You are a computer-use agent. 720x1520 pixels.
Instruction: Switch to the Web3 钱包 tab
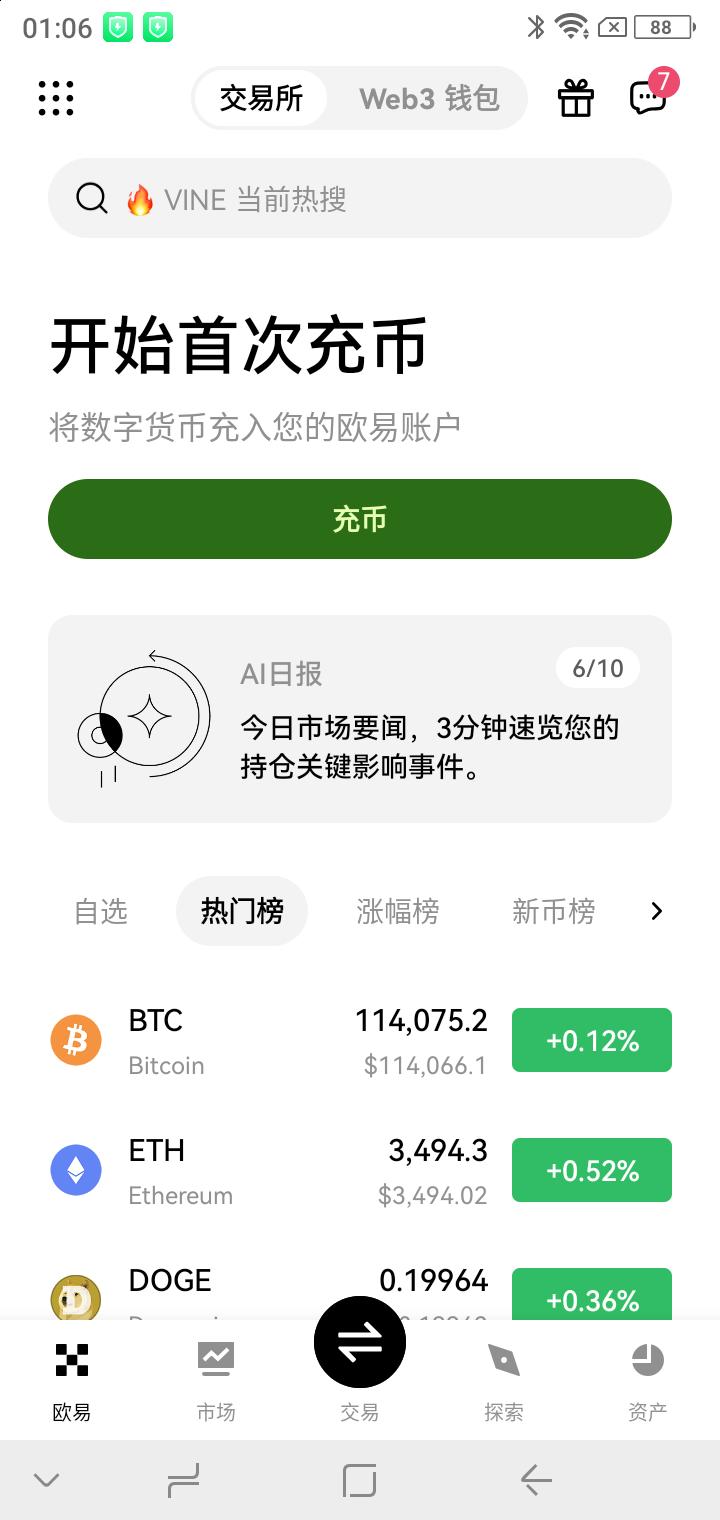coord(429,98)
